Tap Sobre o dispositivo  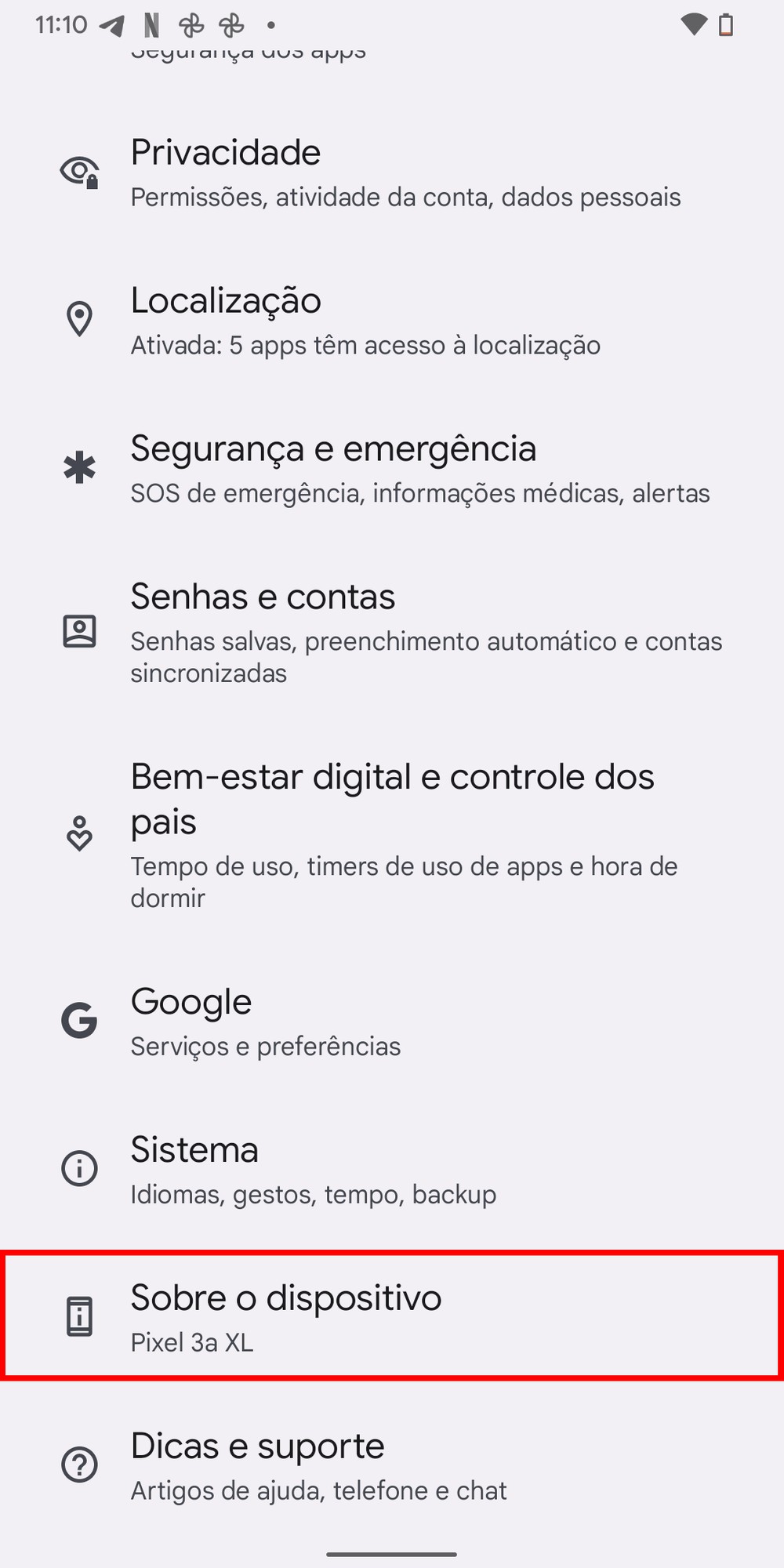(392, 1317)
